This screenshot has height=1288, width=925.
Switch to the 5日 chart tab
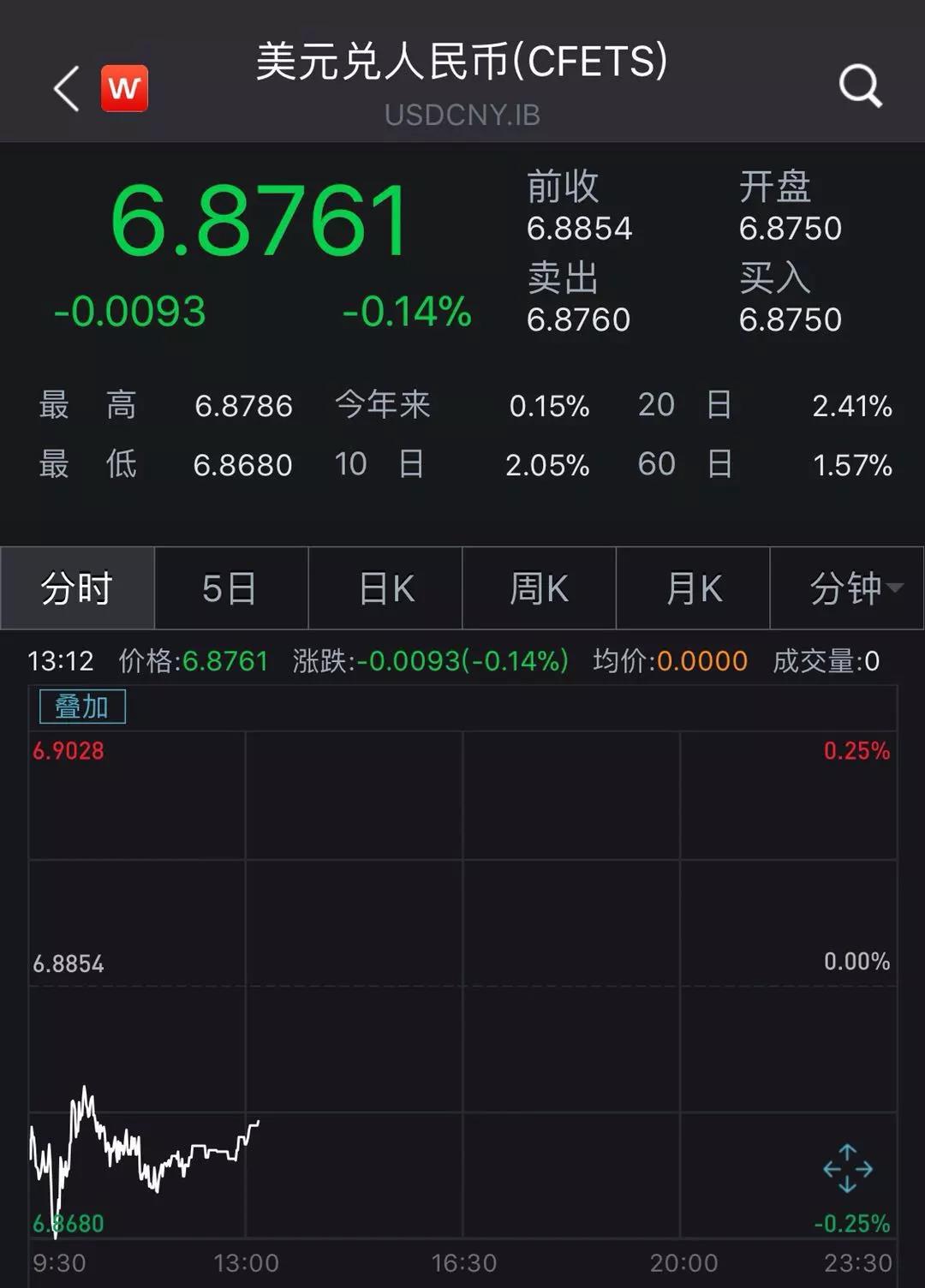pos(230,588)
